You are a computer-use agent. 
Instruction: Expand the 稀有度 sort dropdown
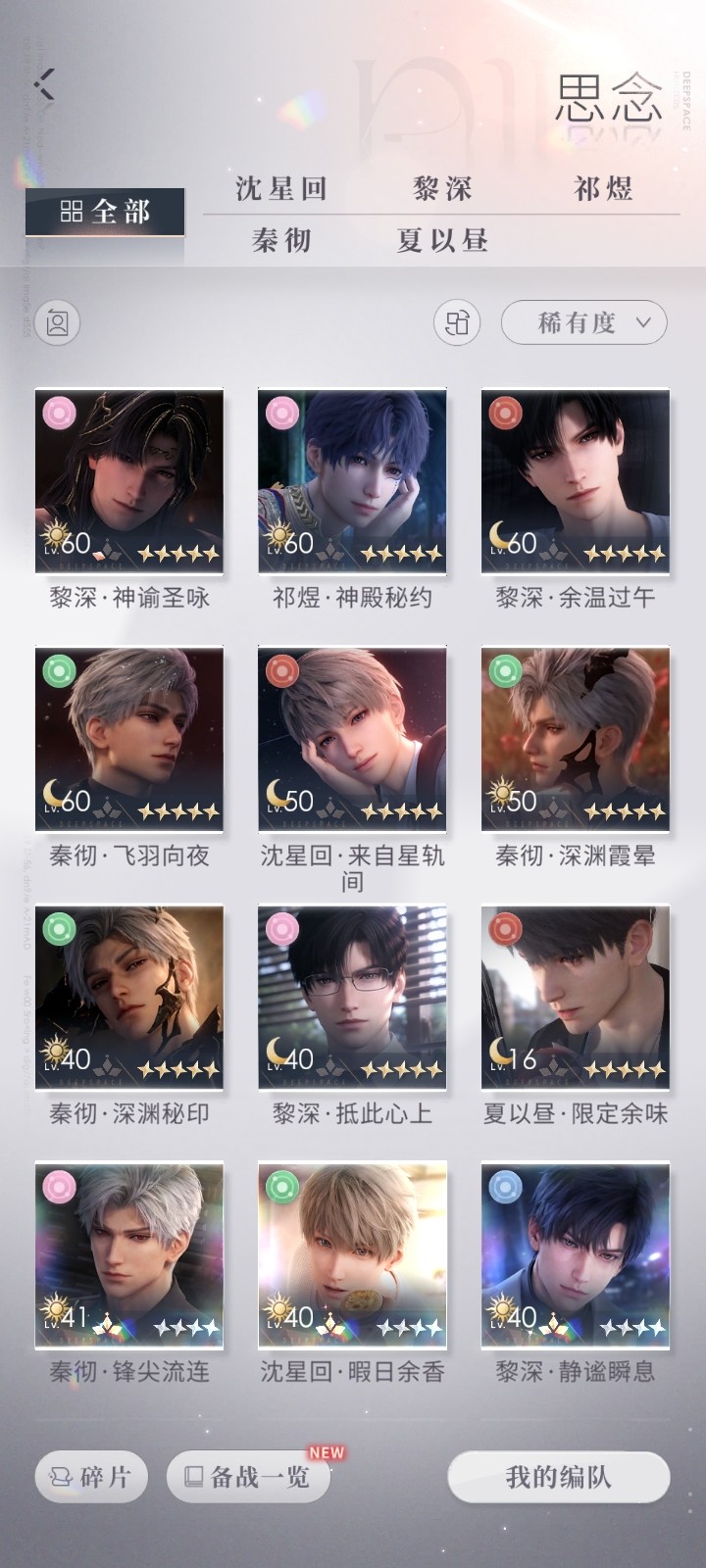tap(584, 322)
